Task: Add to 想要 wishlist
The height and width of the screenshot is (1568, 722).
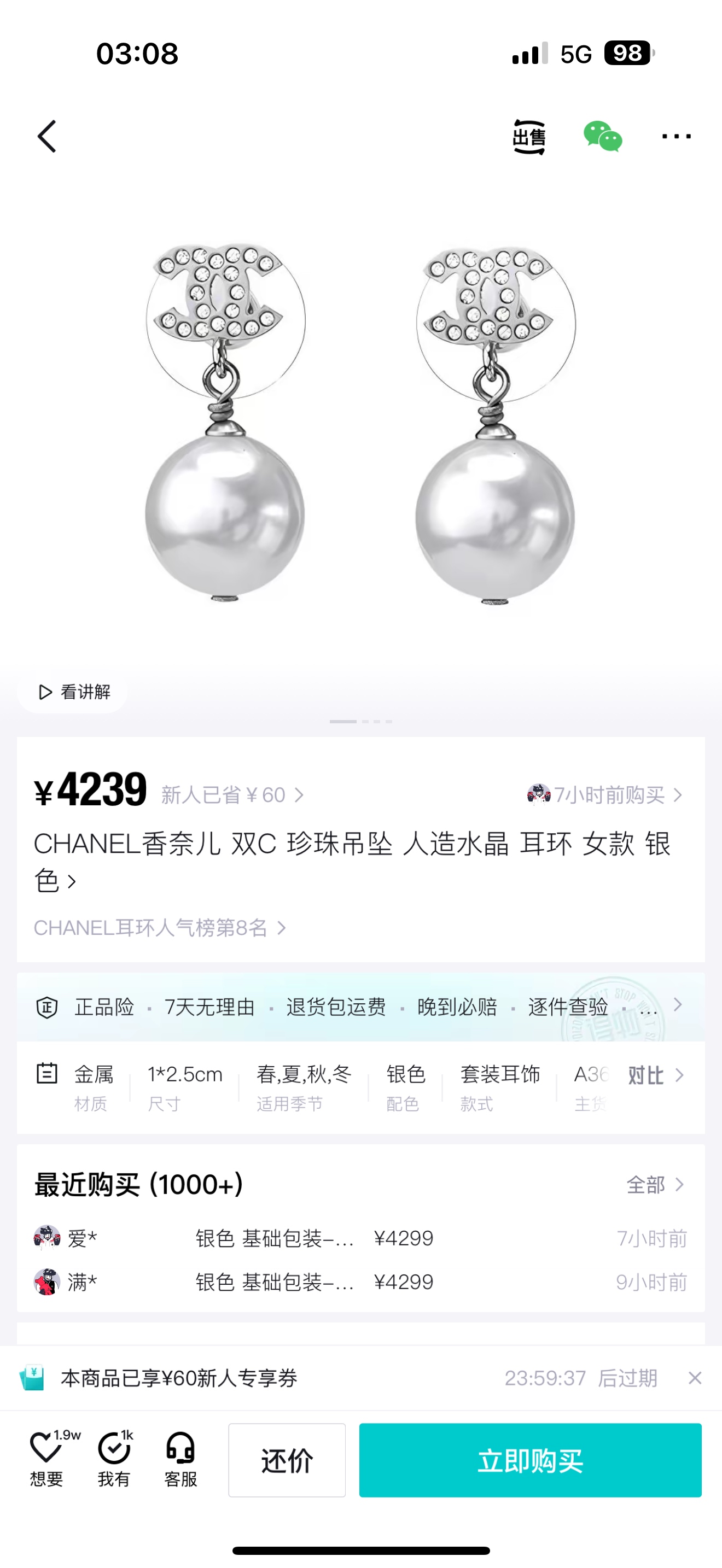Action: point(47,1460)
